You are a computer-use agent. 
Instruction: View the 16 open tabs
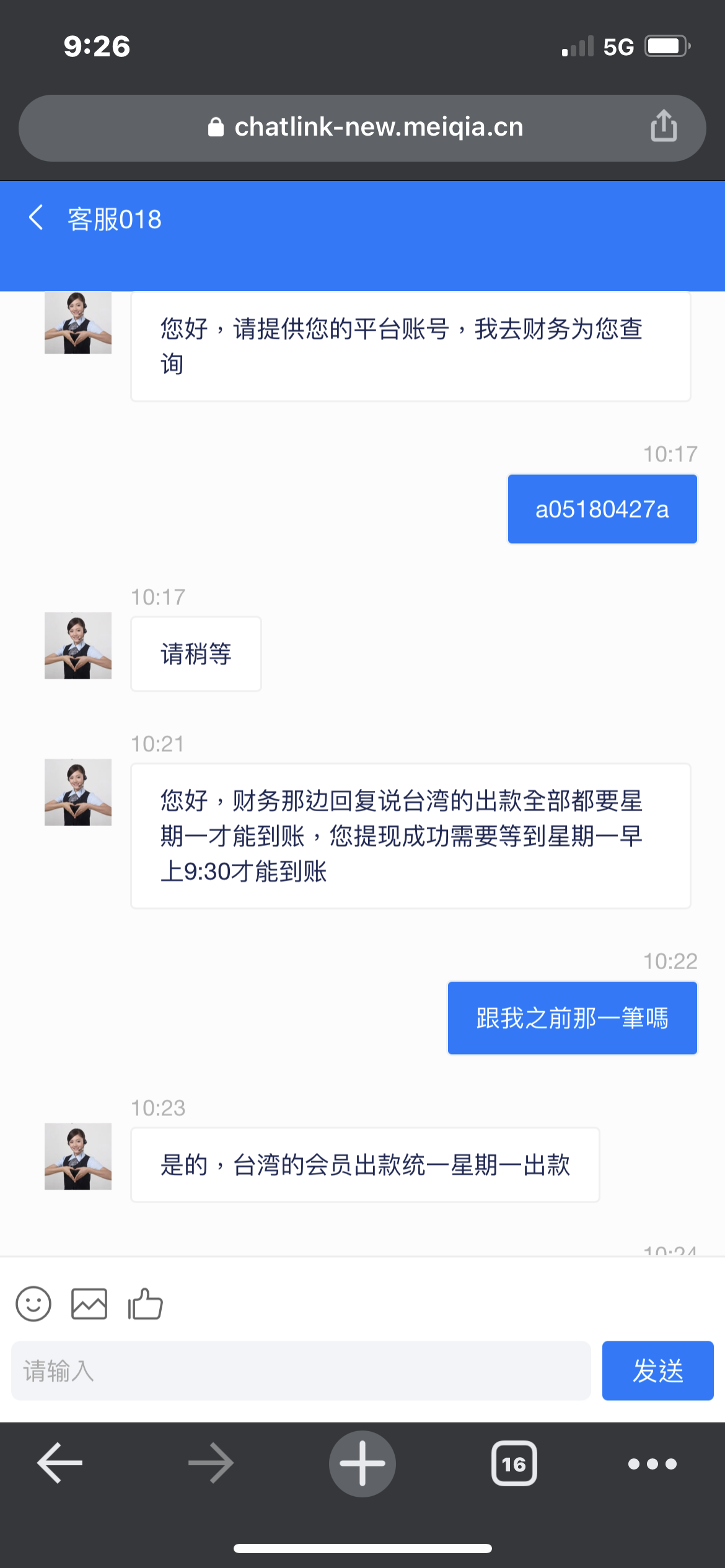514,1463
